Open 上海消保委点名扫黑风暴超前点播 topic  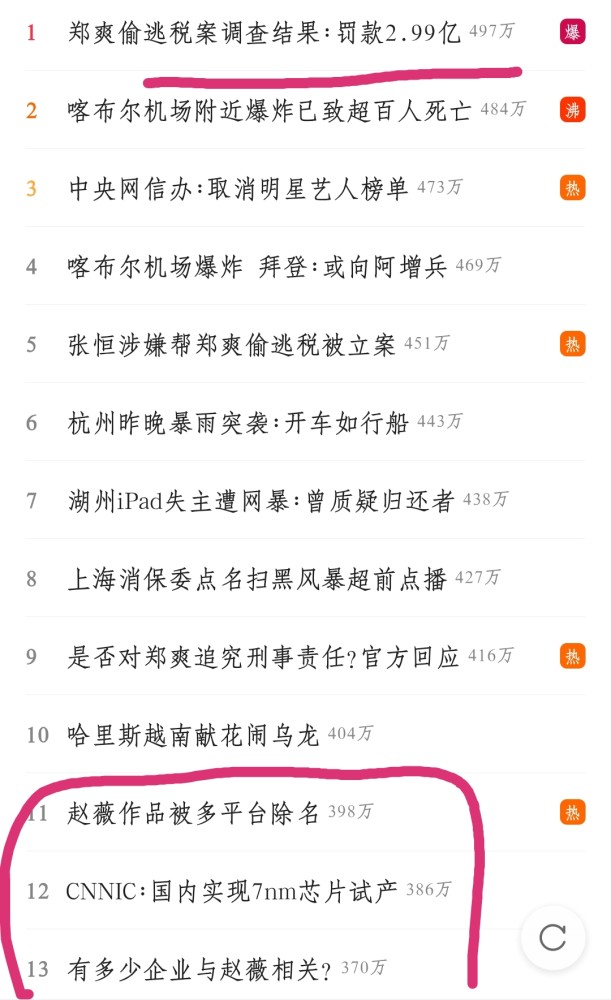[257, 579]
